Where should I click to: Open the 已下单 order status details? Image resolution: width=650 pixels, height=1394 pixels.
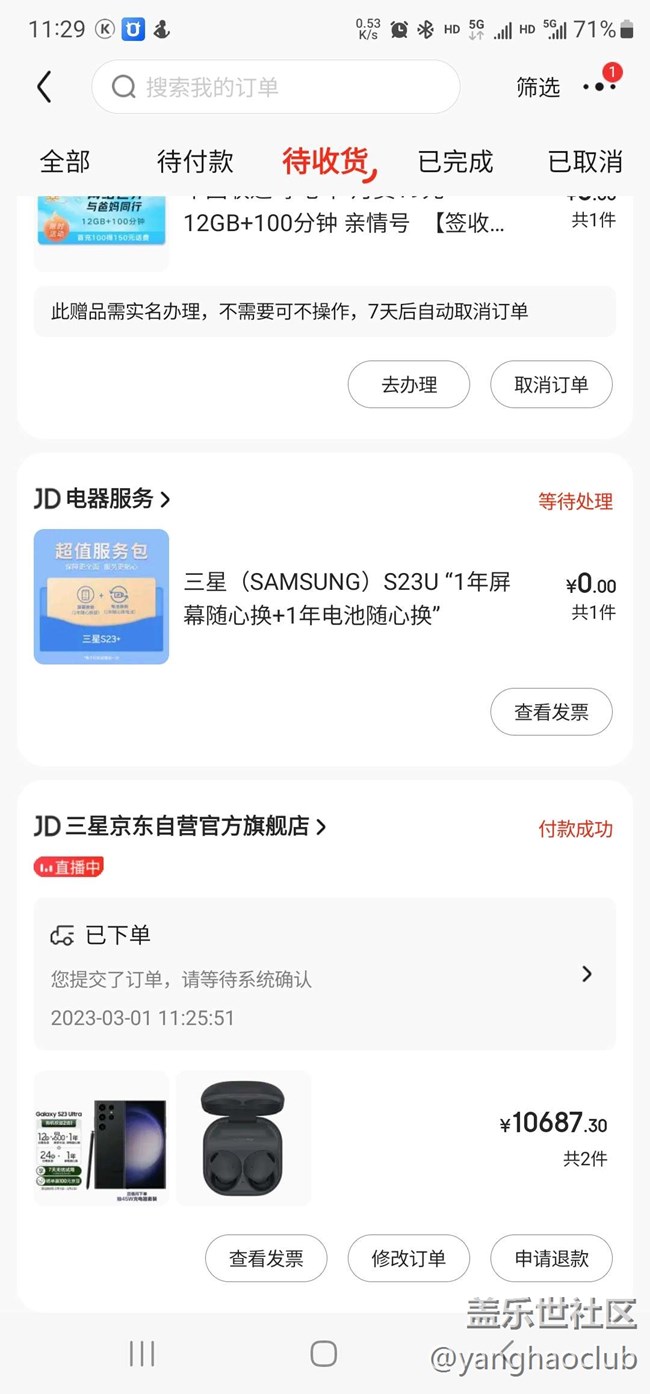[324, 973]
